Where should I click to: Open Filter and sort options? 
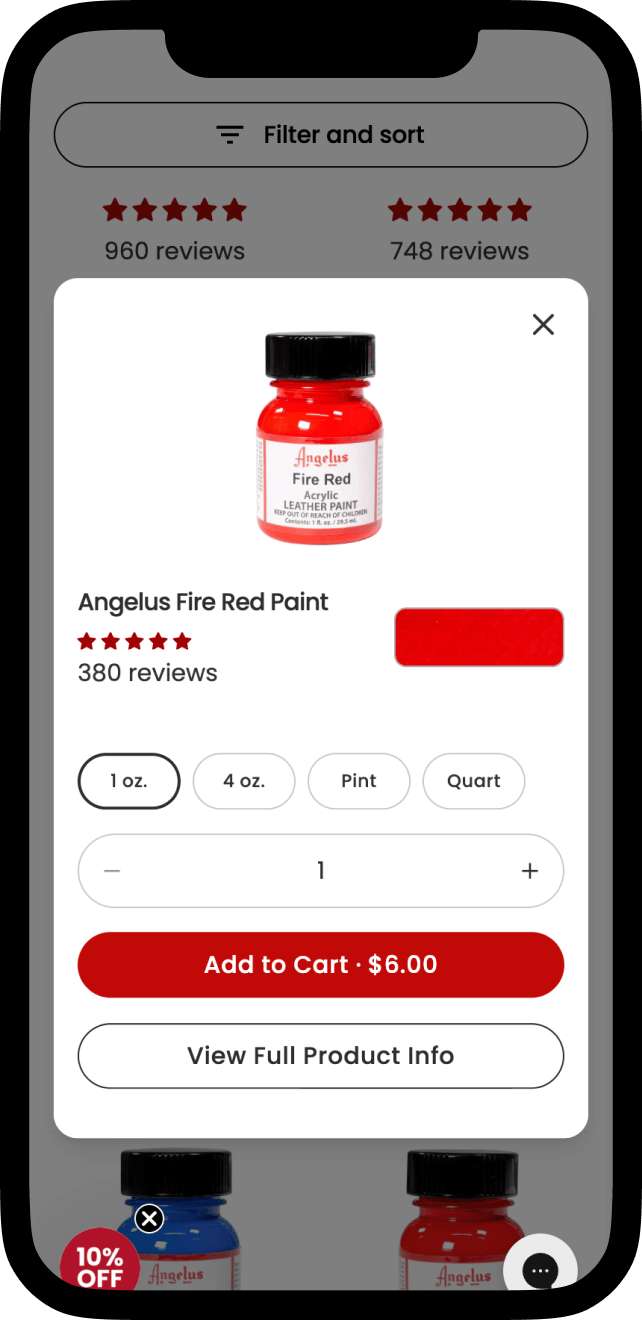[321, 135]
